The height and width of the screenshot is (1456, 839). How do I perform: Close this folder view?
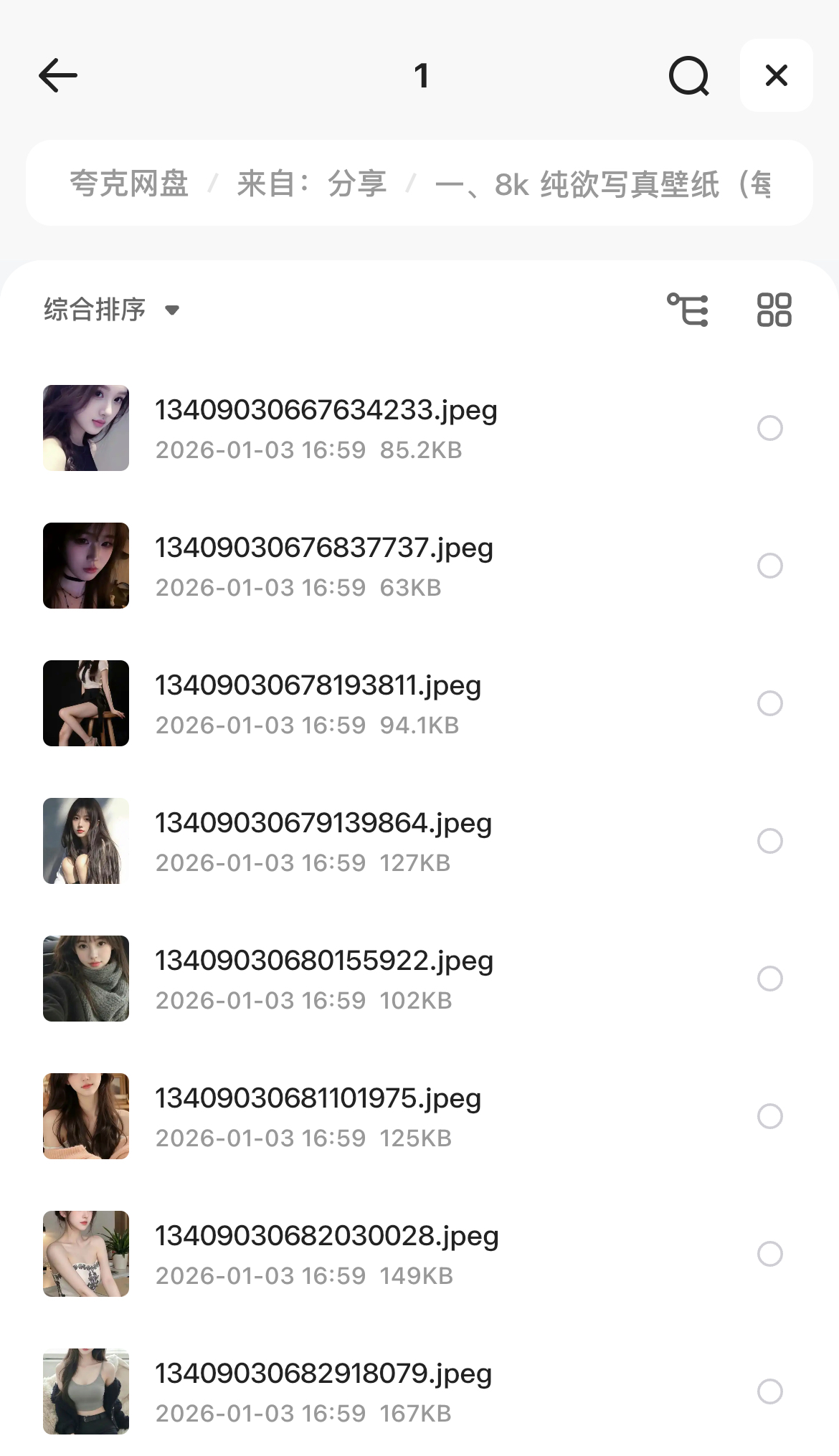coord(776,75)
